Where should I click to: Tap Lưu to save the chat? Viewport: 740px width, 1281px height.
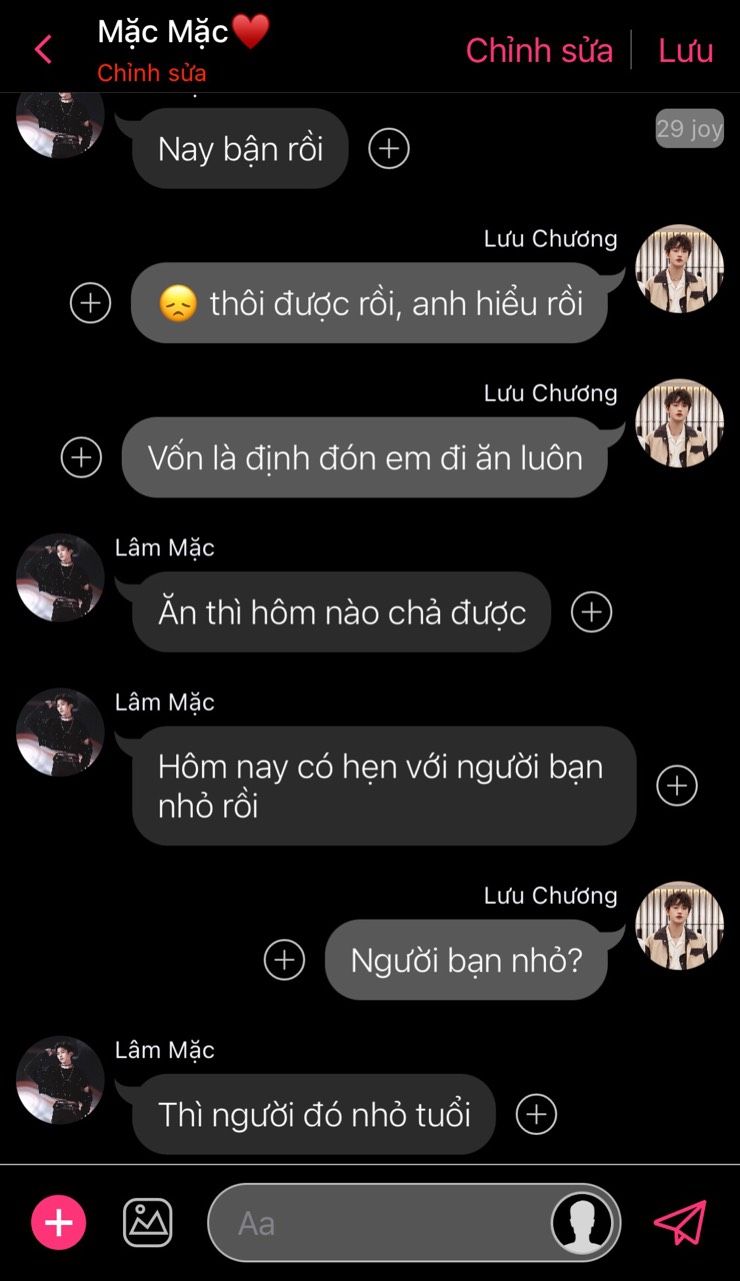point(685,50)
